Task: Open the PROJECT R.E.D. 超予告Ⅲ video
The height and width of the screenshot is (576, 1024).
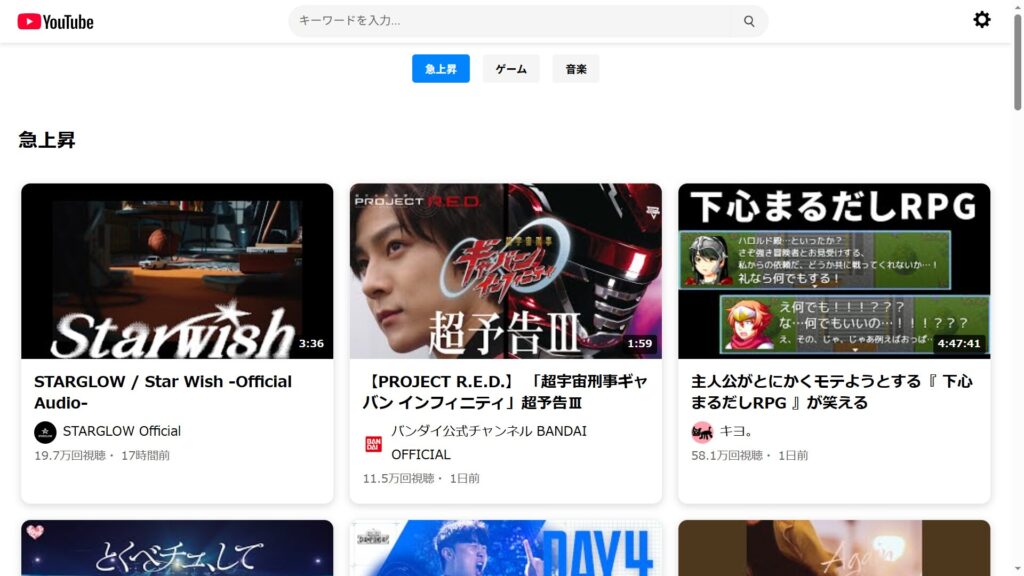Action: click(x=505, y=271)
